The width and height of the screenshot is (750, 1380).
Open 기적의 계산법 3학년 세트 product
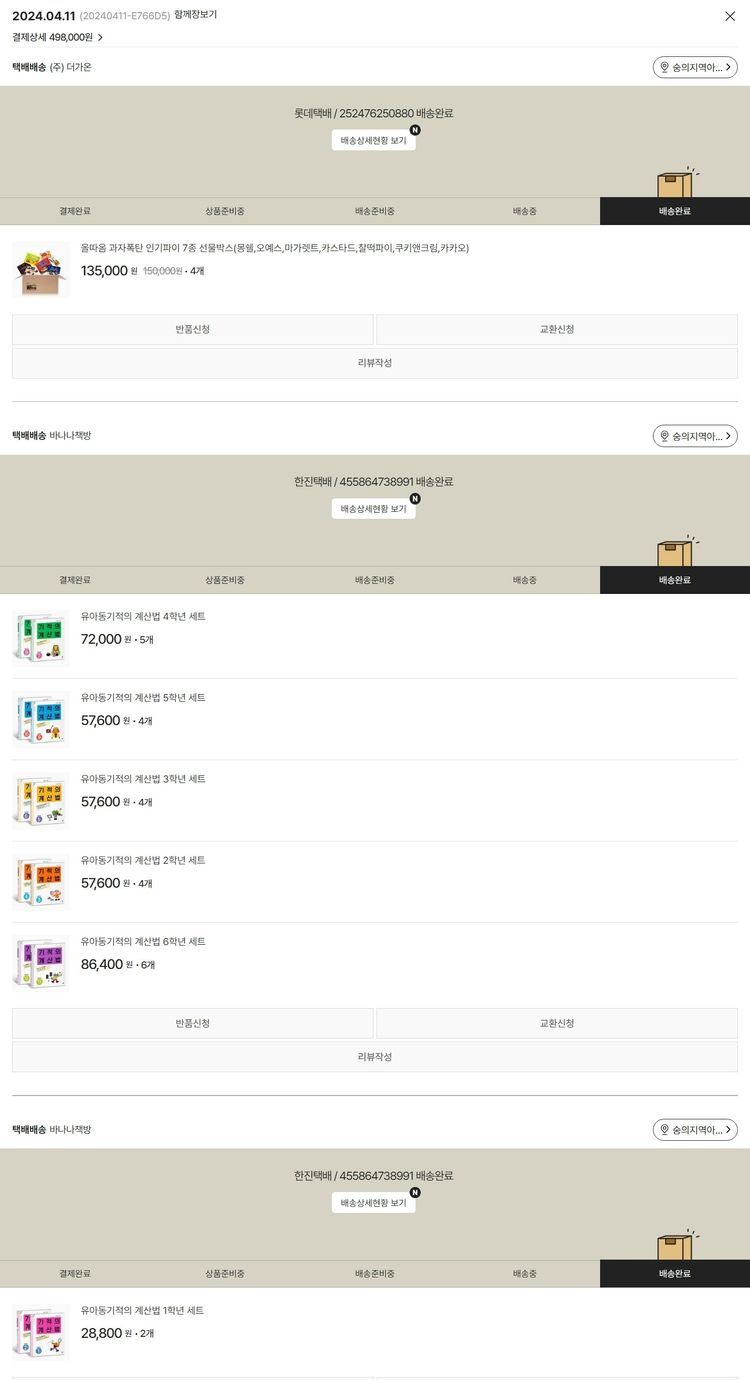click(143, 779)
